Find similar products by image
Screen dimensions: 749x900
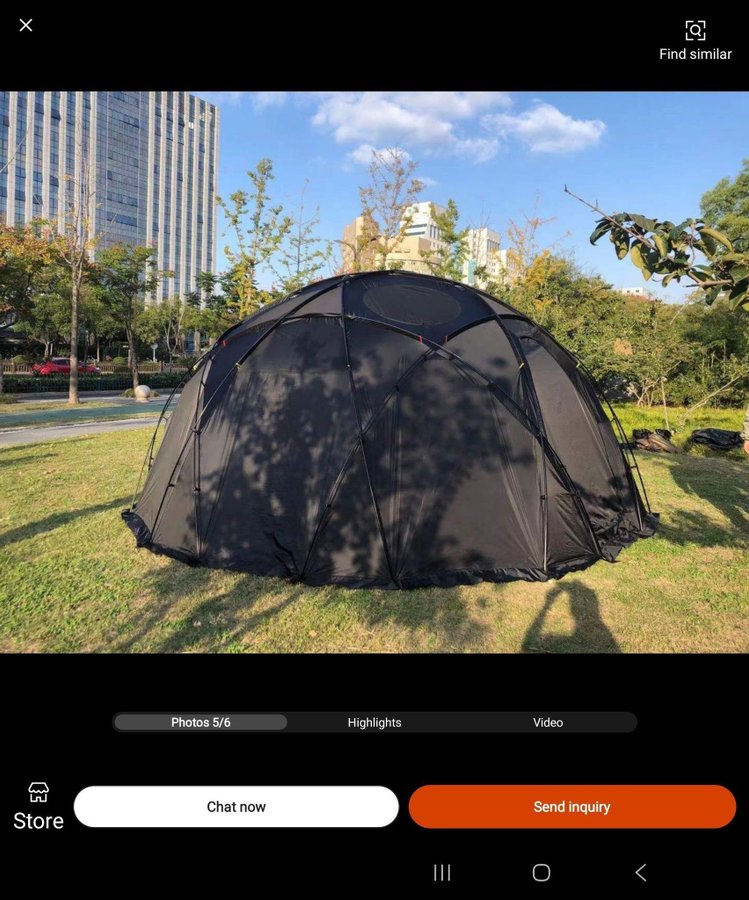pos(695,40)
